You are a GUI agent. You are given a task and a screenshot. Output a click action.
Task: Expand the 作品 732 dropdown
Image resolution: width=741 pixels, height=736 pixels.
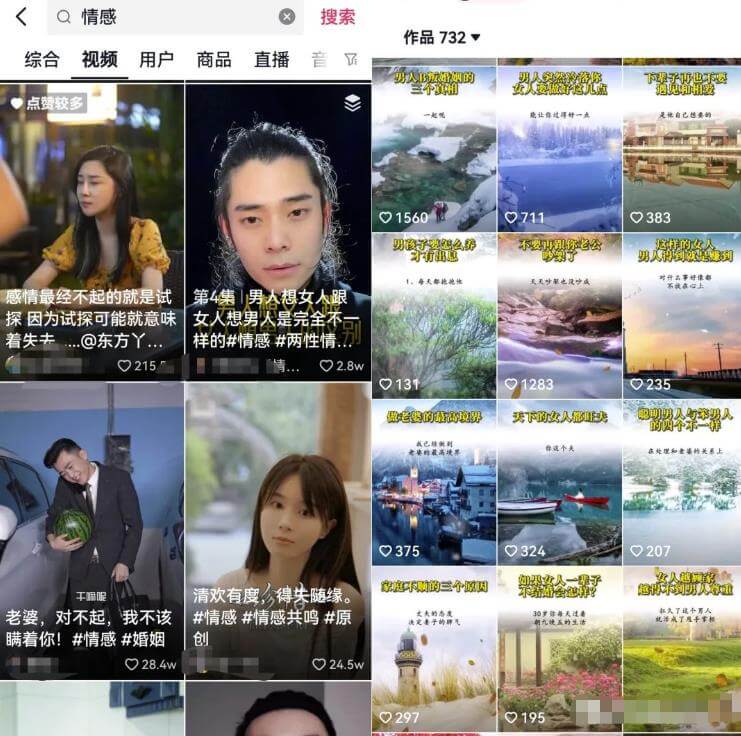(x=442, y=37)
